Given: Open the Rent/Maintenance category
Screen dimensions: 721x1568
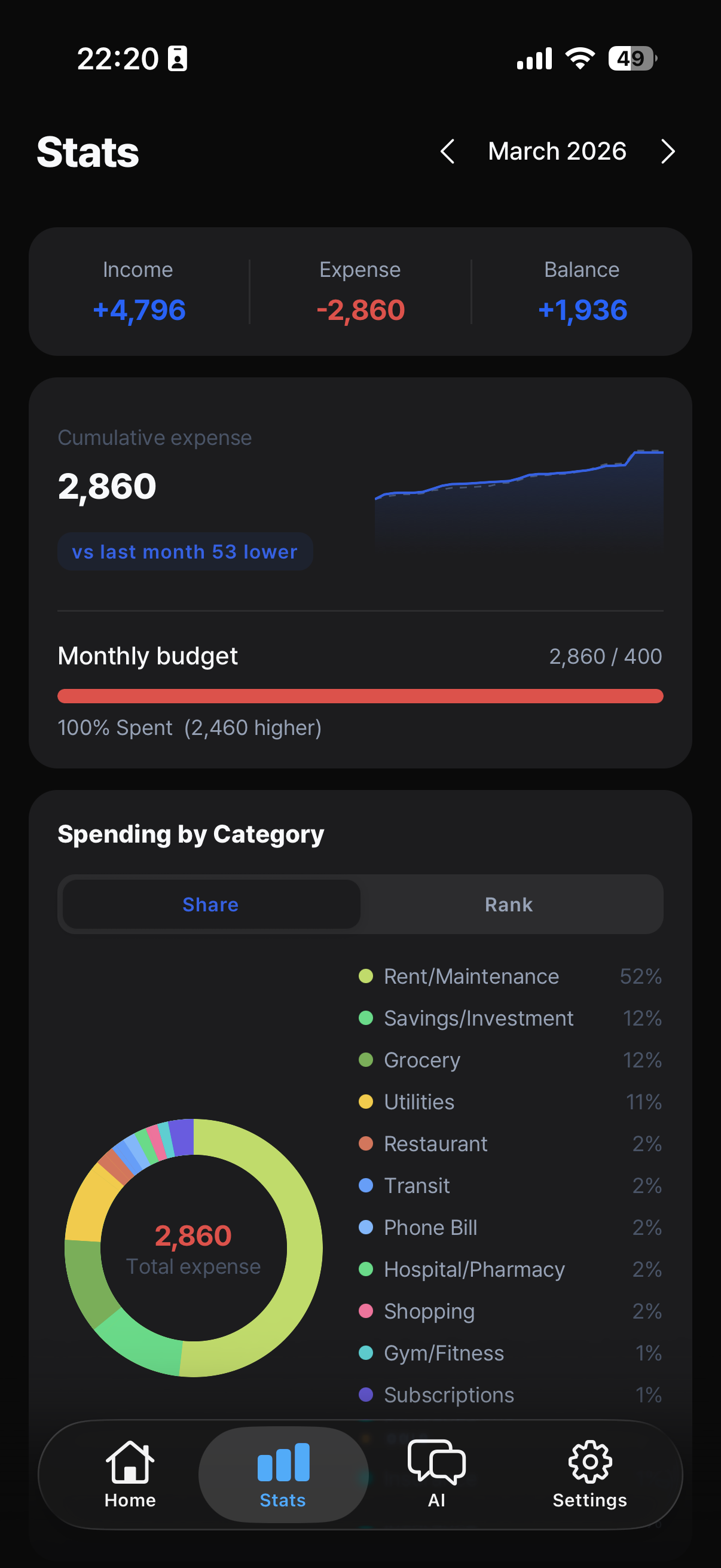Looking at the screenshot, I should tap(510, 977).
